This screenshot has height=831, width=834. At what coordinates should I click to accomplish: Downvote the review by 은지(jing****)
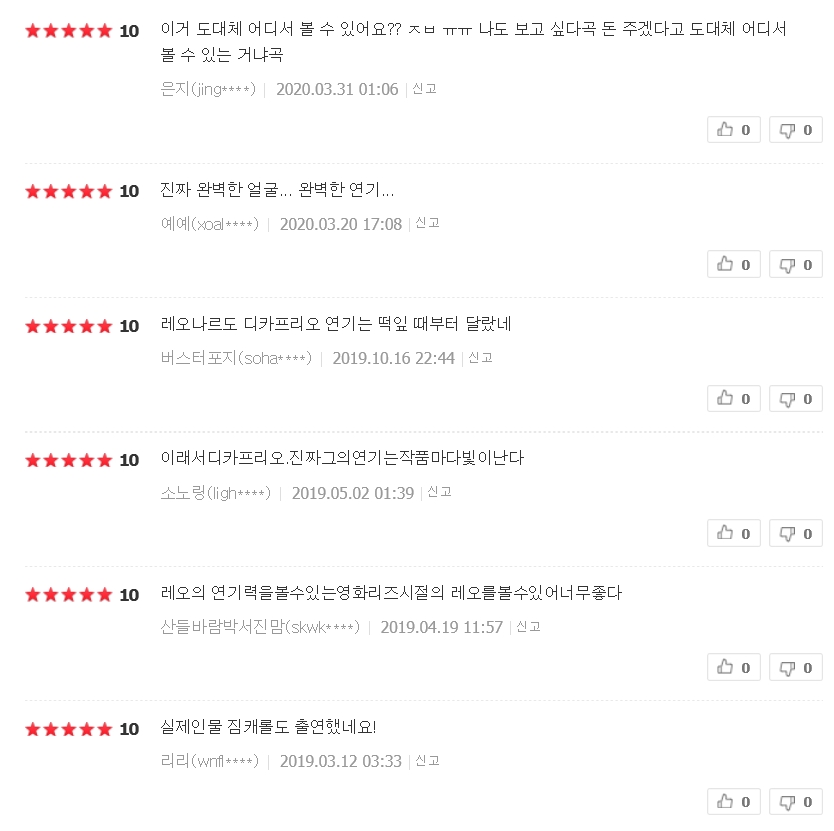click(795, 130)
